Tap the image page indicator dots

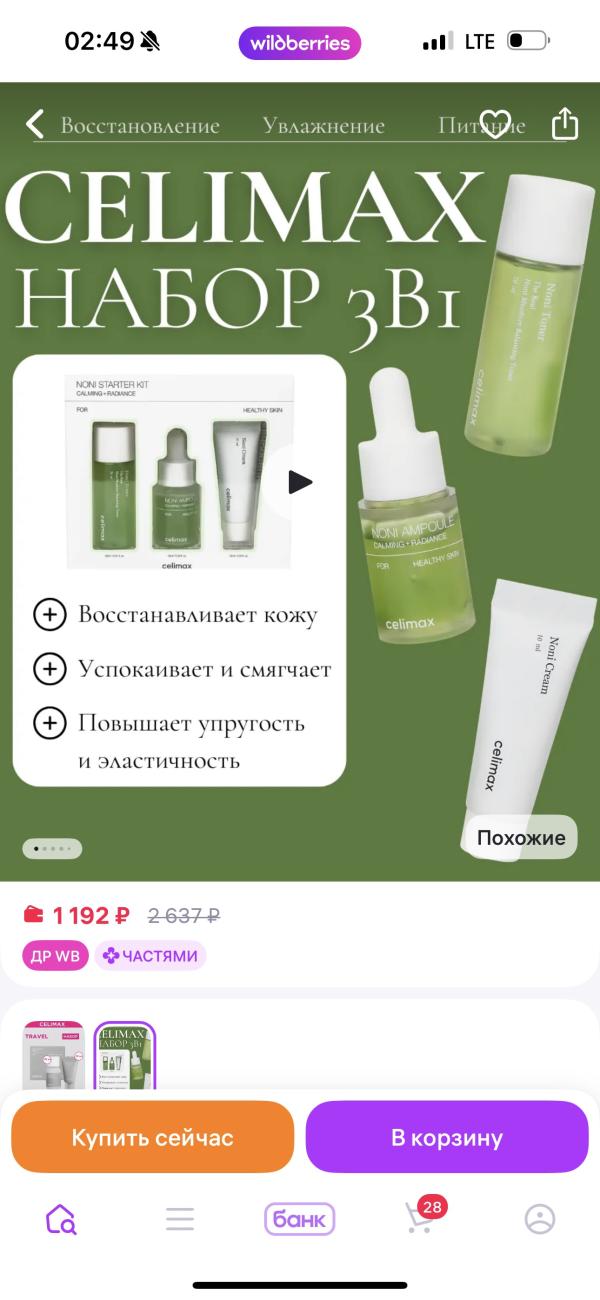pos(52,849)
